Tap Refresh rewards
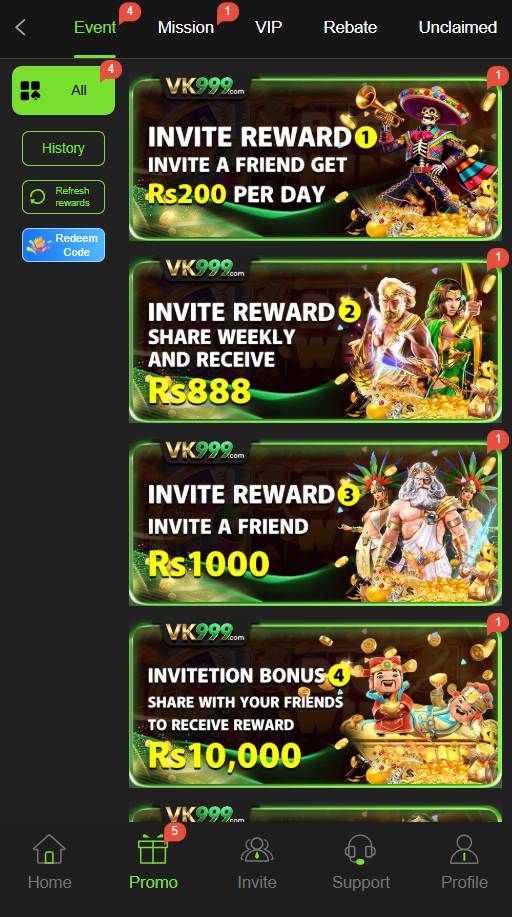Viewport: 512px width, 917px height. (63, 197)
